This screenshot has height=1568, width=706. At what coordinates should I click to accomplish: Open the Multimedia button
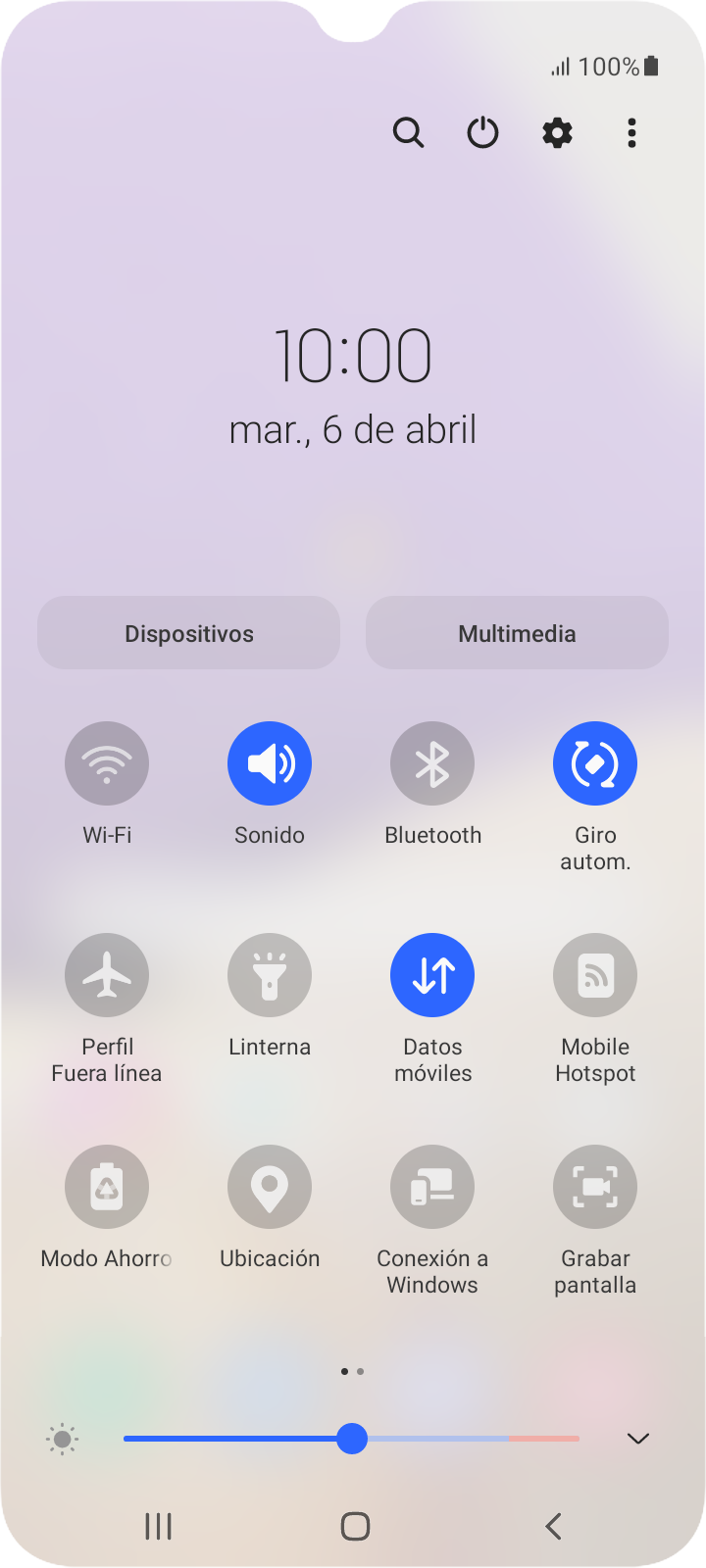[x=517, y=633]
